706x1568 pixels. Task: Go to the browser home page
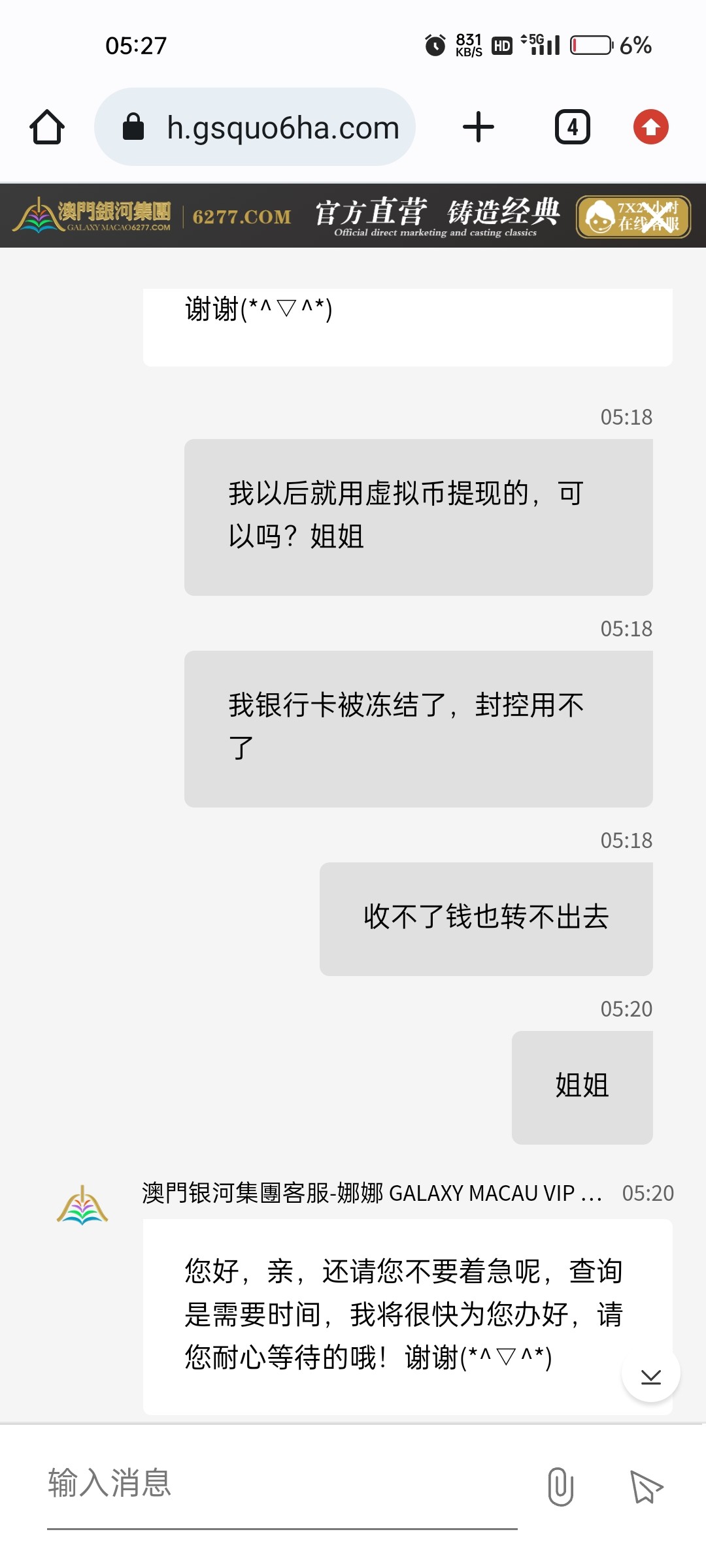click(x=47, y=127)
